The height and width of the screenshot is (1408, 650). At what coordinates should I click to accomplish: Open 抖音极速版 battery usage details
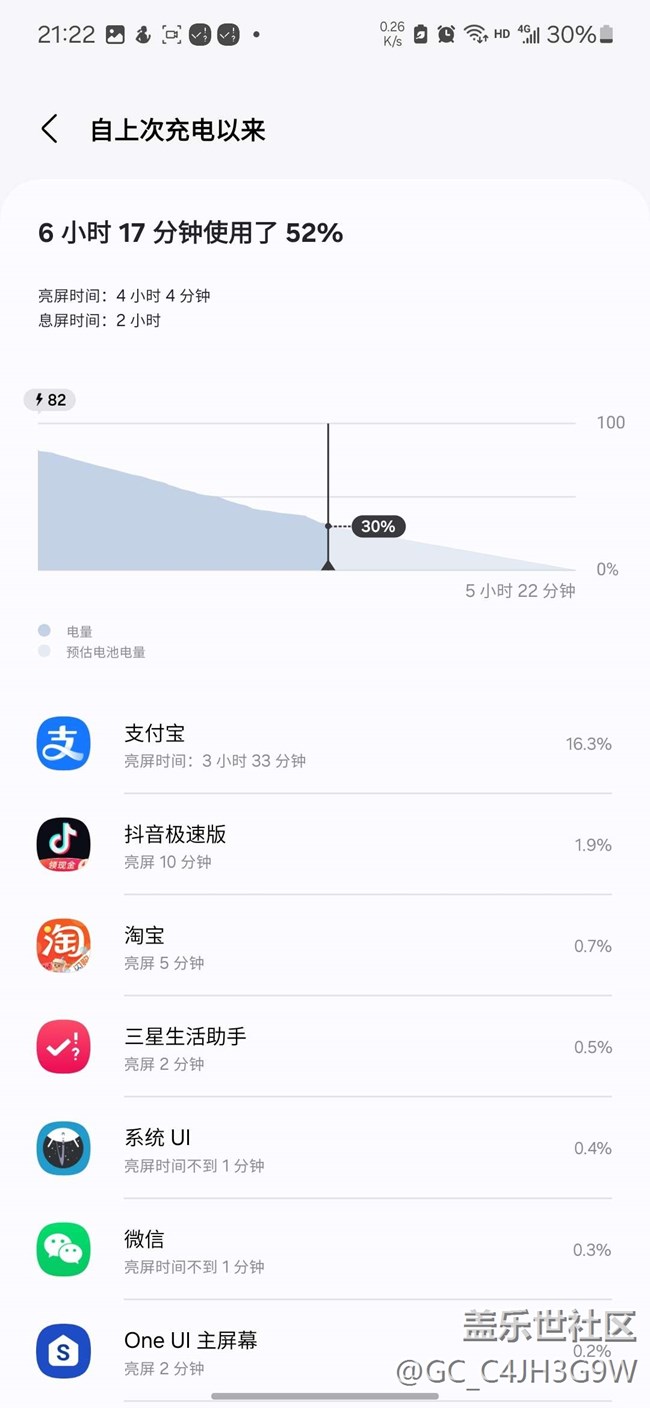coord(324,846)
